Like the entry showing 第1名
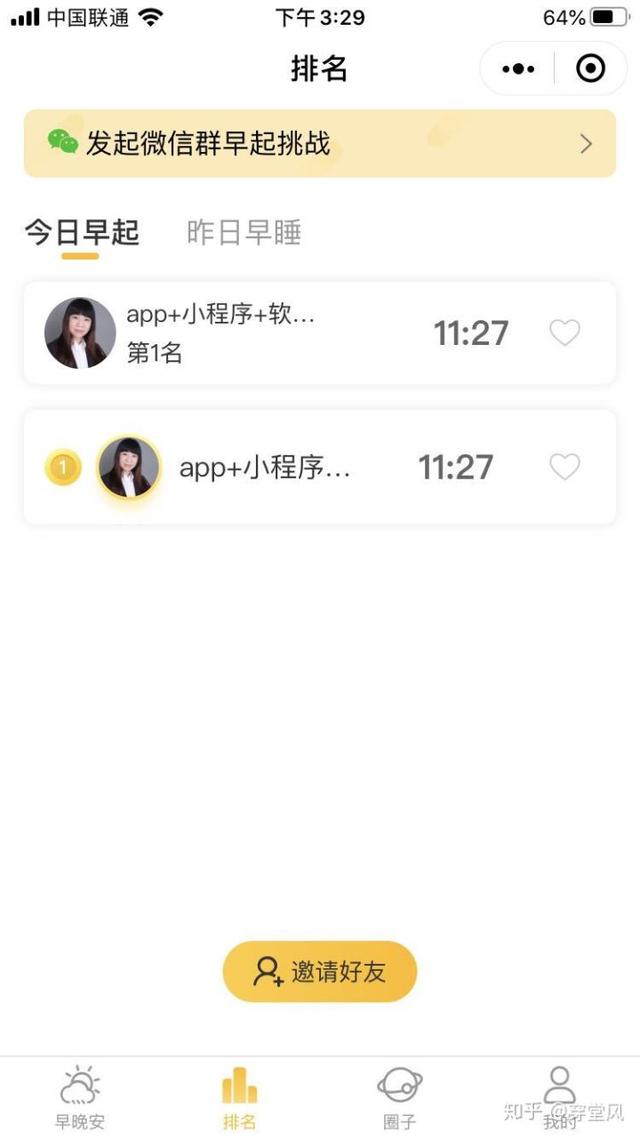 click(x=565, y=333)
